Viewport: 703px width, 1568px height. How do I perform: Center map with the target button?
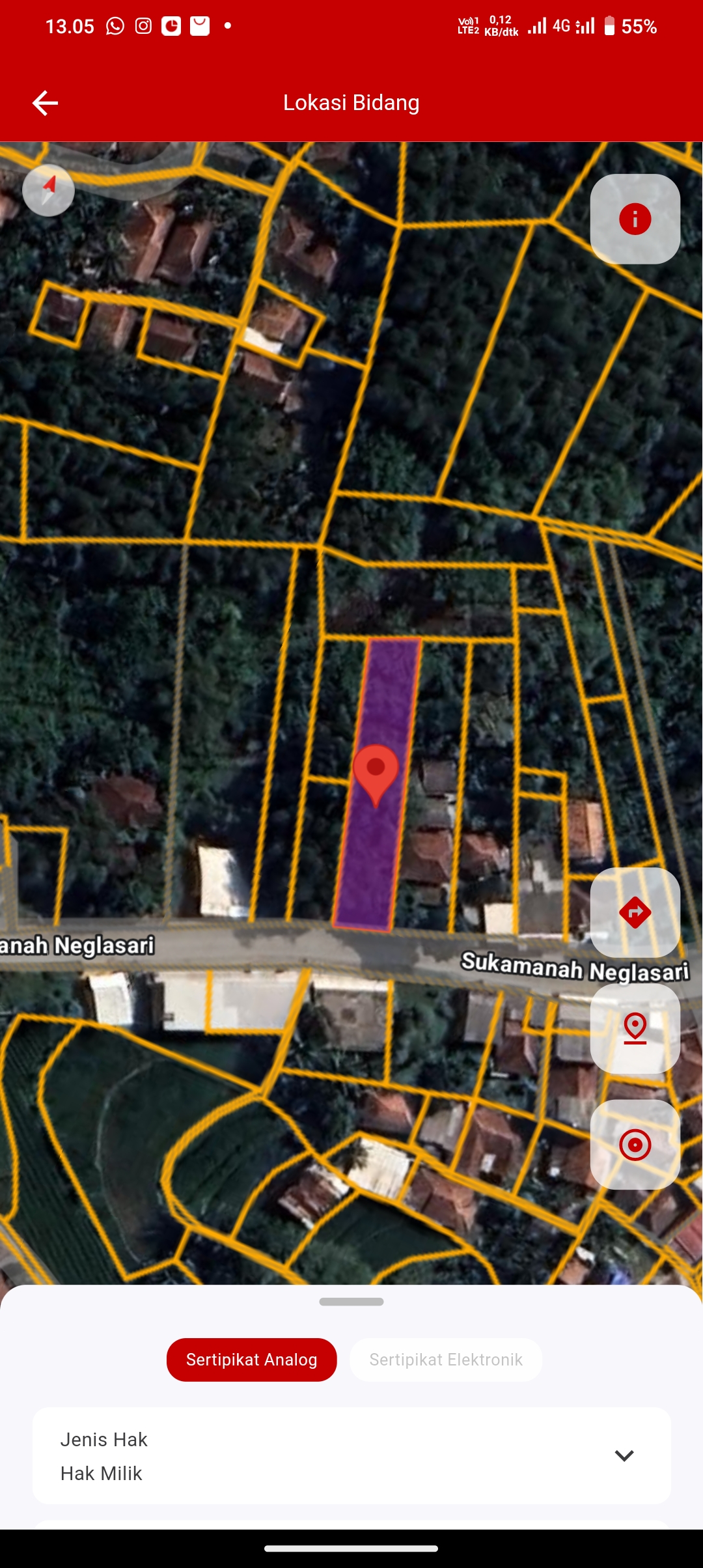(x=635, y=1144)
